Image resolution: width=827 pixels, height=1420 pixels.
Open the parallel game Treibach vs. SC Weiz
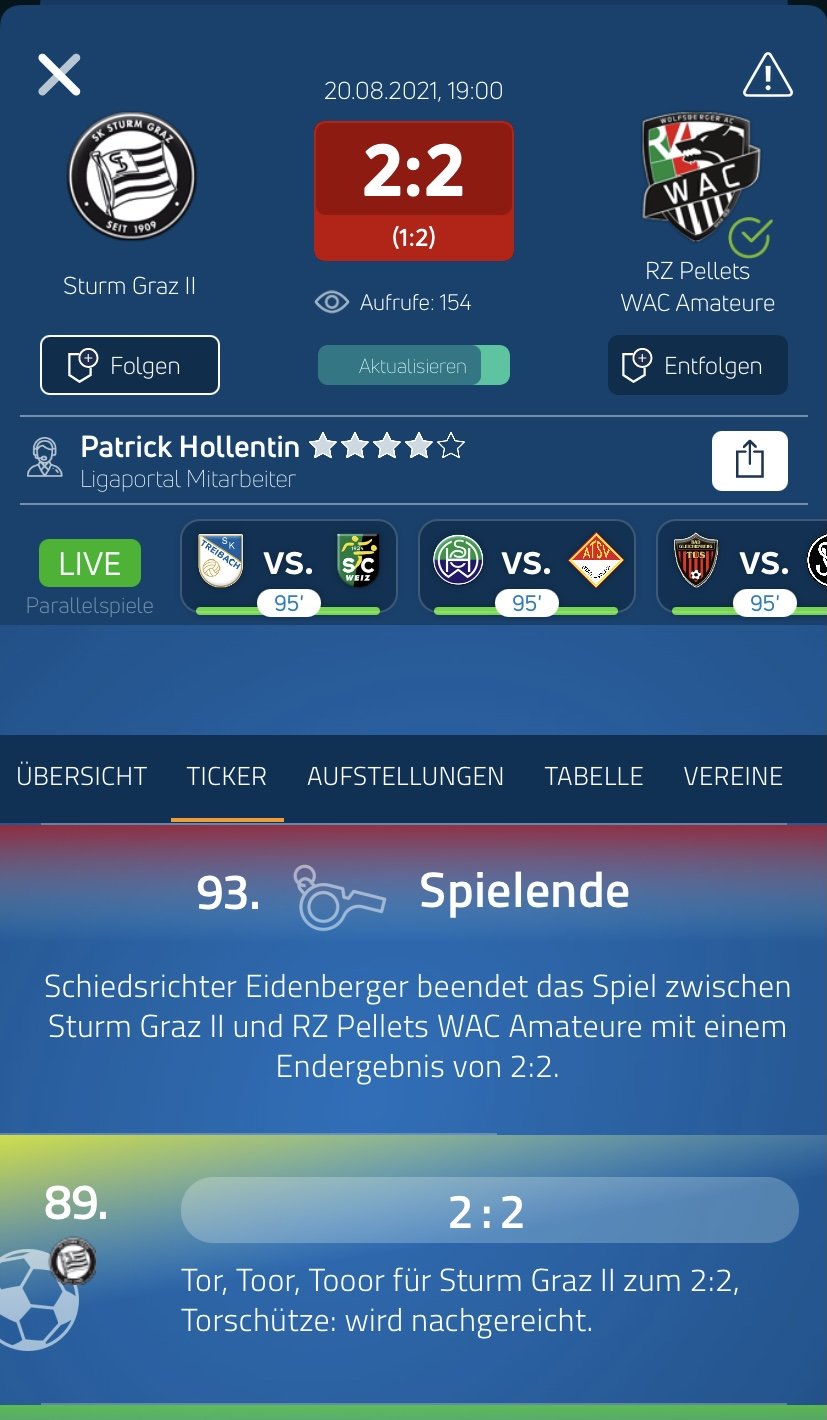tap(289, 566)
